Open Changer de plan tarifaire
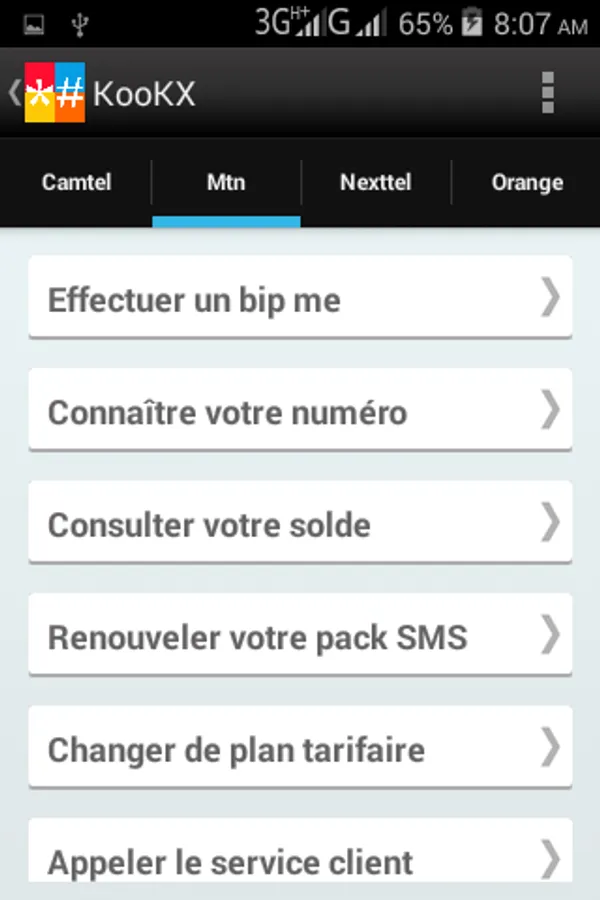Screen dimensions: 600x900 point(300,747)
